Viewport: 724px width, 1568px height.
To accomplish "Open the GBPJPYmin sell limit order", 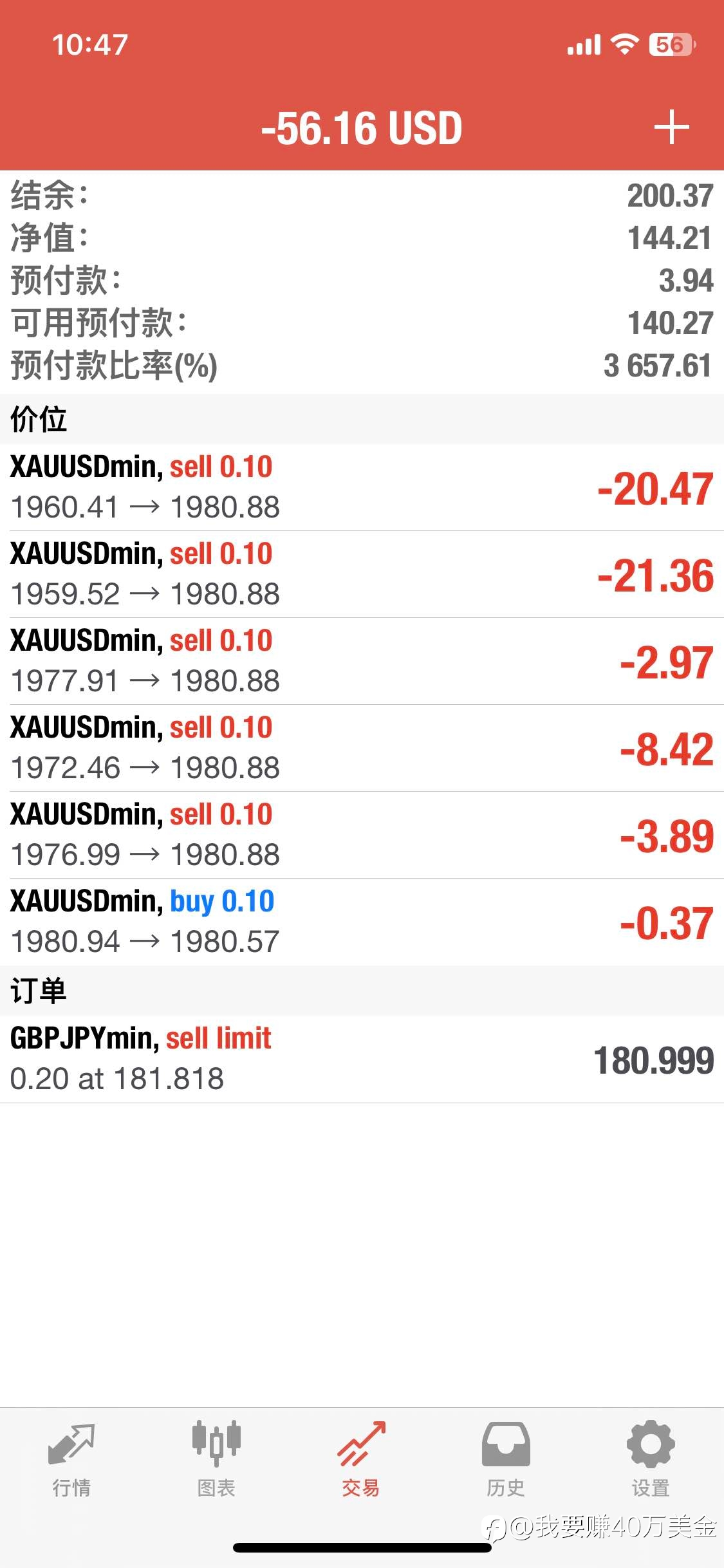I will [362, 1059].
